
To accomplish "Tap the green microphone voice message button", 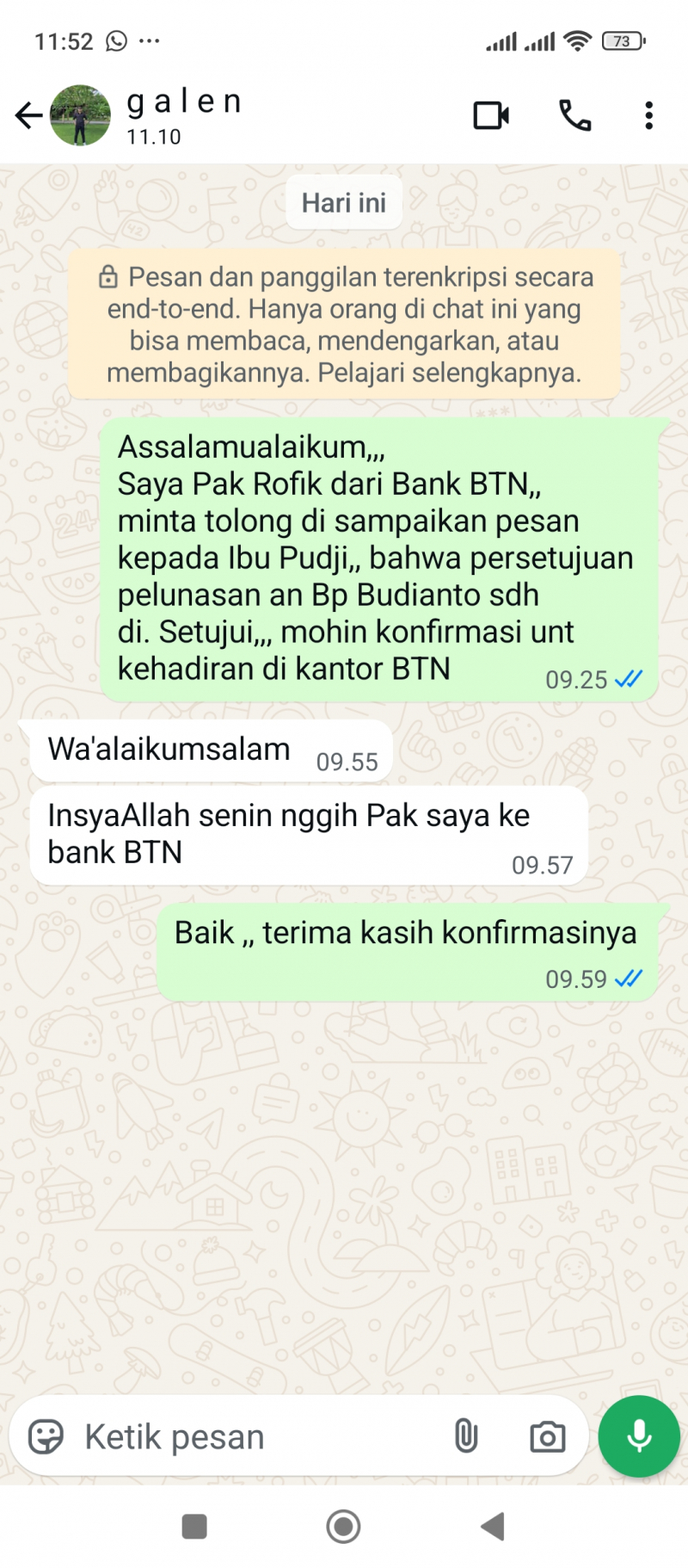I will tap(639, 1436).
